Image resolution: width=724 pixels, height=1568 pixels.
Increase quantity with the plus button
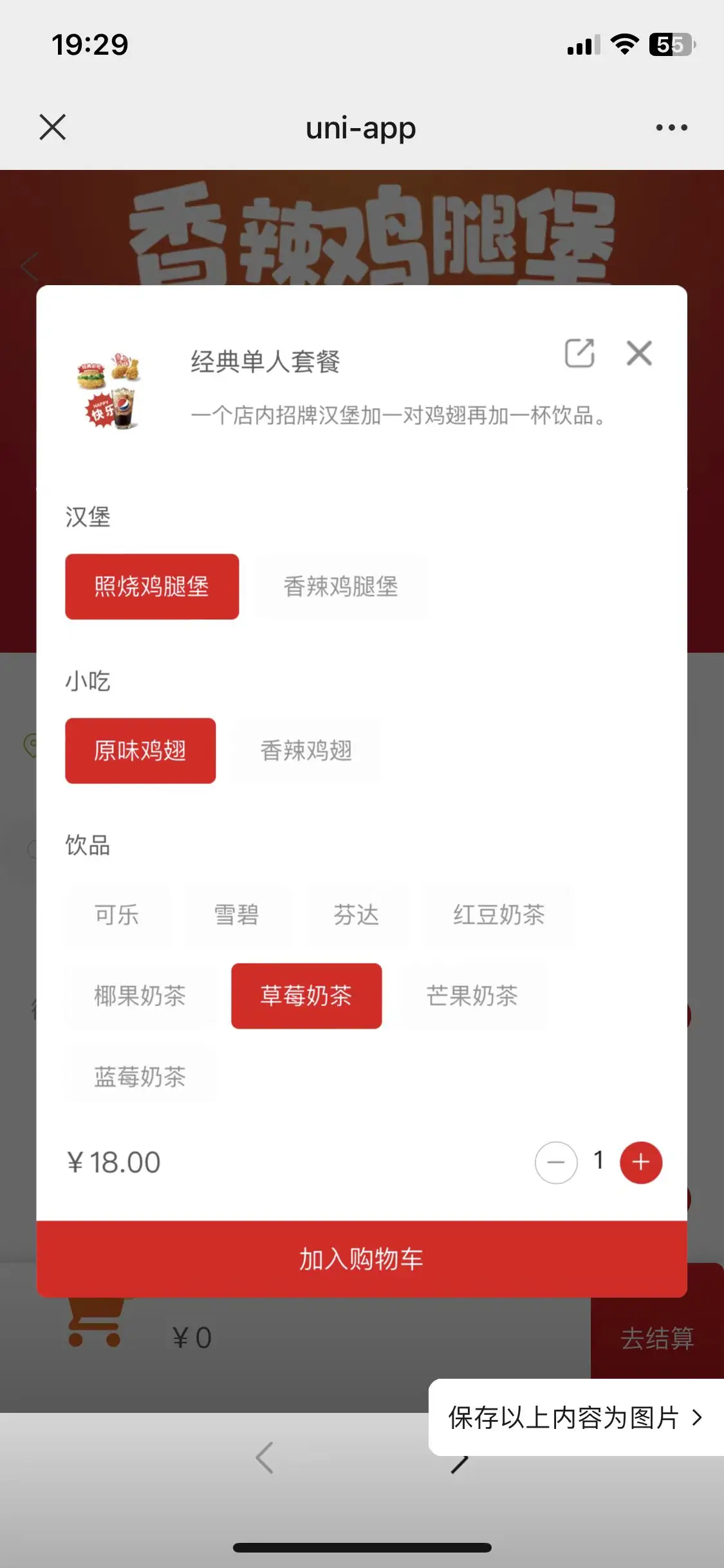641,1162
